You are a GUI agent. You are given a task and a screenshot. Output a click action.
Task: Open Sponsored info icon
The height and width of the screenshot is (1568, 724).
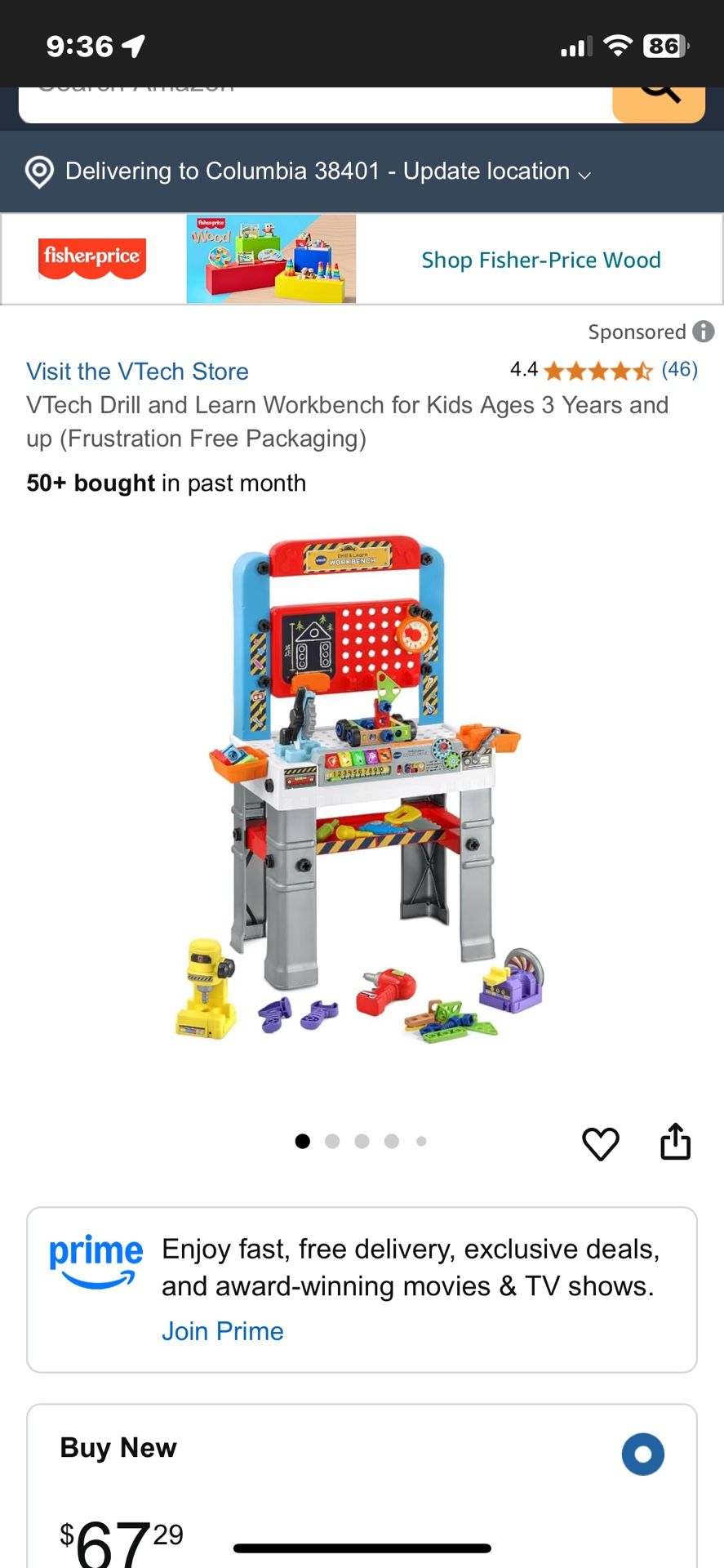tap(703, 332)
